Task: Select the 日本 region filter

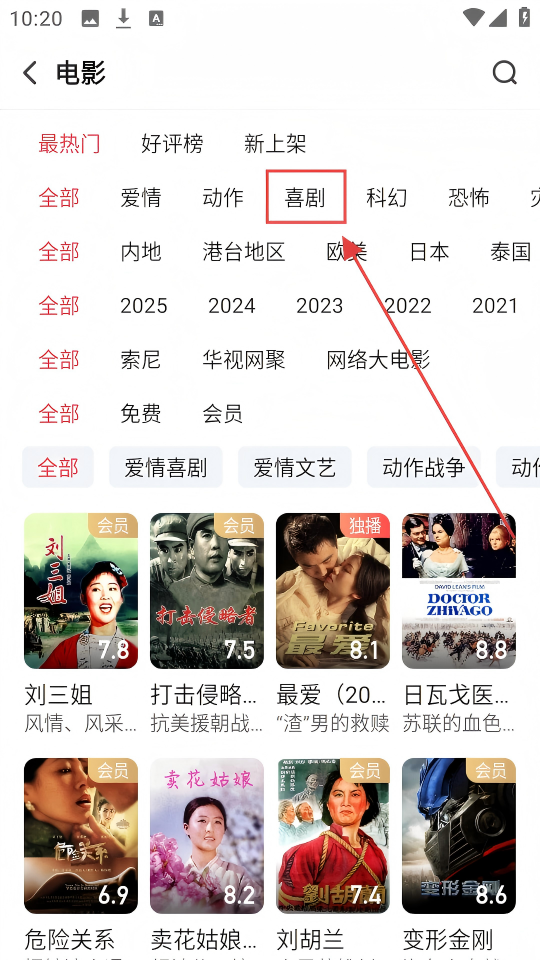Action: [x=429, y=252]
